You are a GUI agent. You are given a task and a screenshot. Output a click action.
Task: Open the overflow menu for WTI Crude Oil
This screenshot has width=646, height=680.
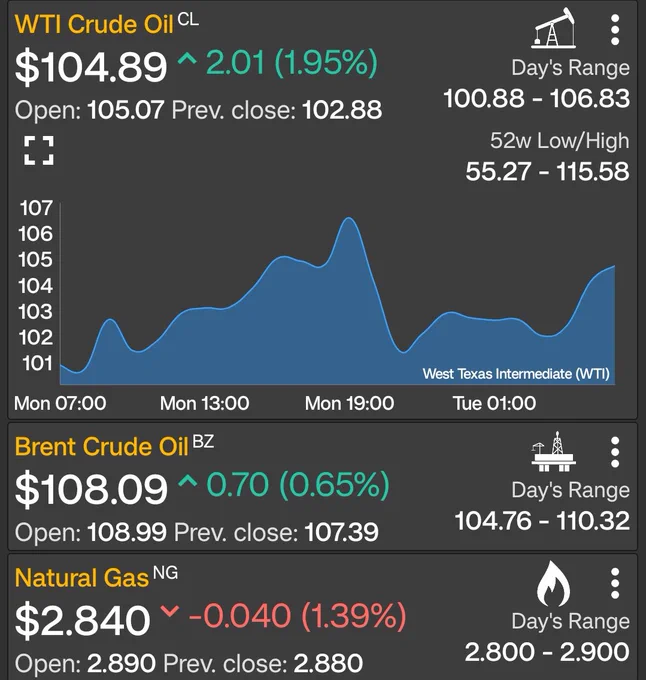coord(614,30)
